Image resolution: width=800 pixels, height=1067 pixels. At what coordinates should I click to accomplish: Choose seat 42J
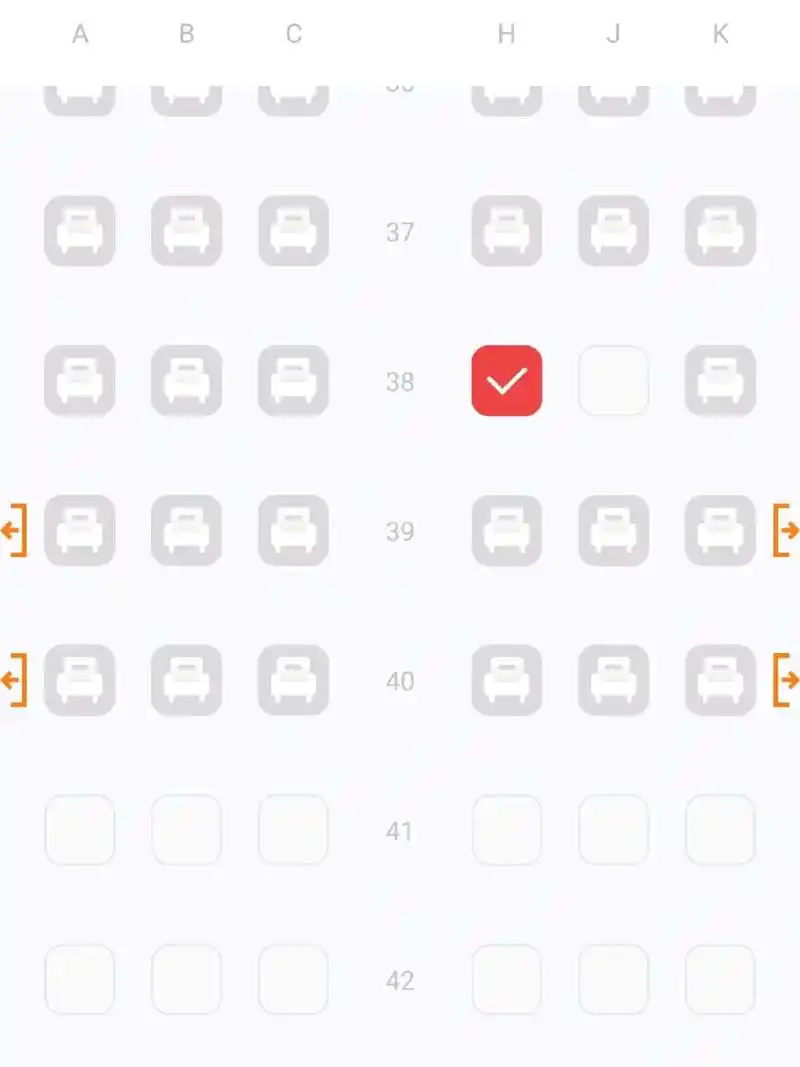(613, 980)
